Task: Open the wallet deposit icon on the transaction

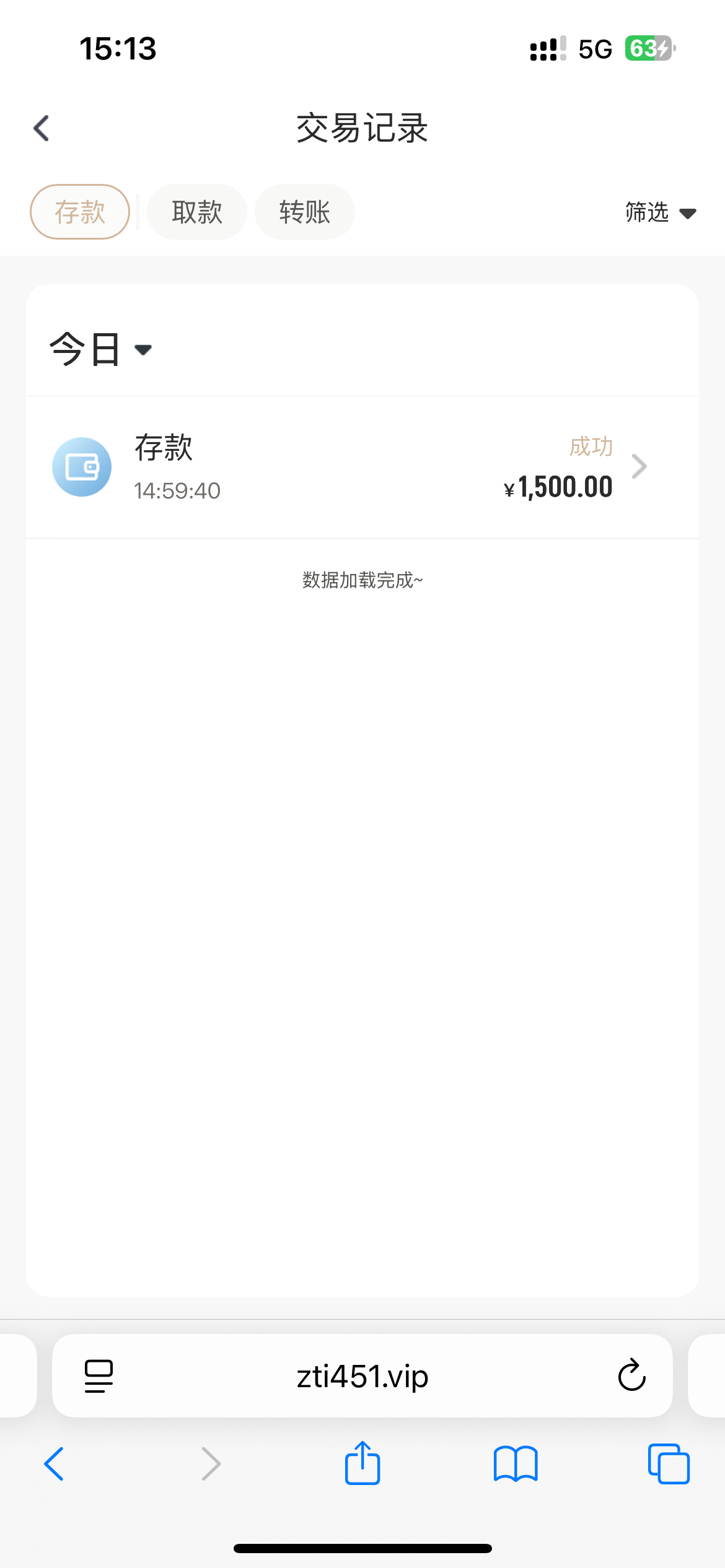Action: (x=81, y=466)
